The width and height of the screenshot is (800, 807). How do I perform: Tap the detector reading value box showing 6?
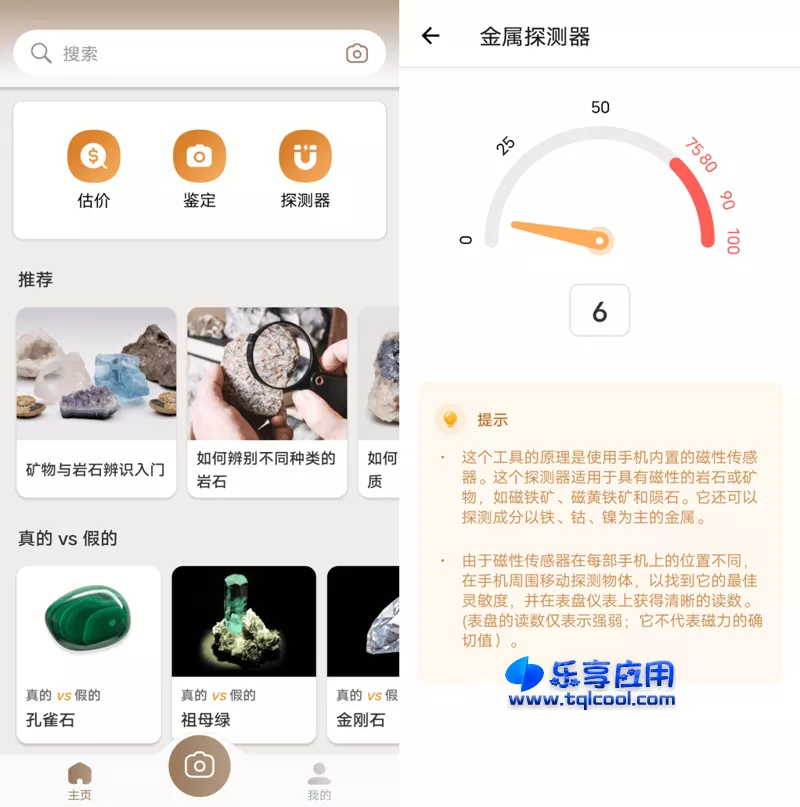(598, 311)
